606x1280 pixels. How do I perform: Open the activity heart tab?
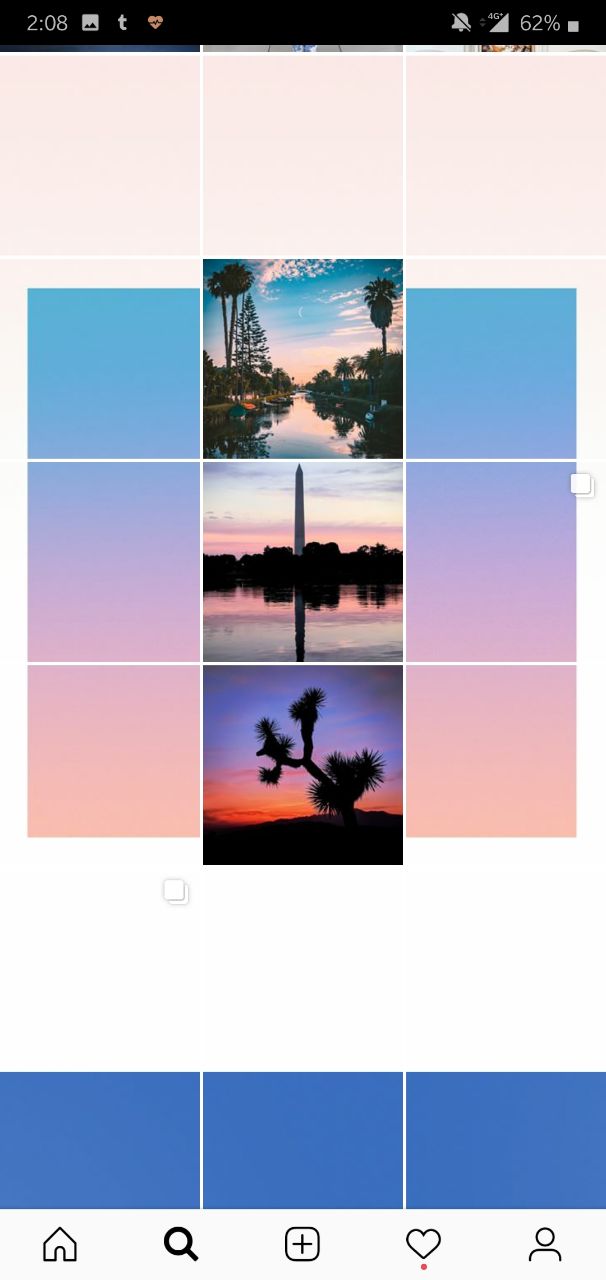(x=423, y=1244)
